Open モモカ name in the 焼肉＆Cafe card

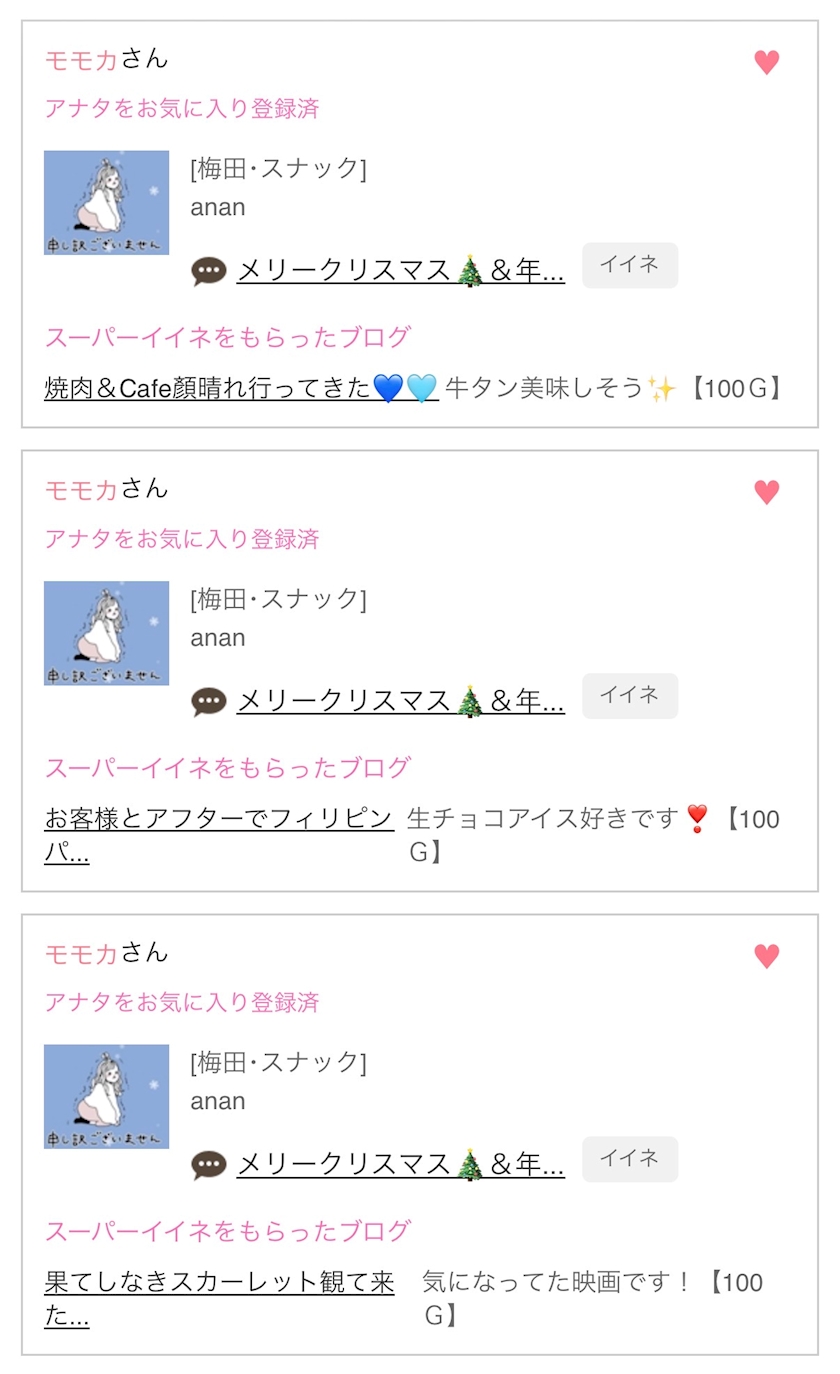81,60
